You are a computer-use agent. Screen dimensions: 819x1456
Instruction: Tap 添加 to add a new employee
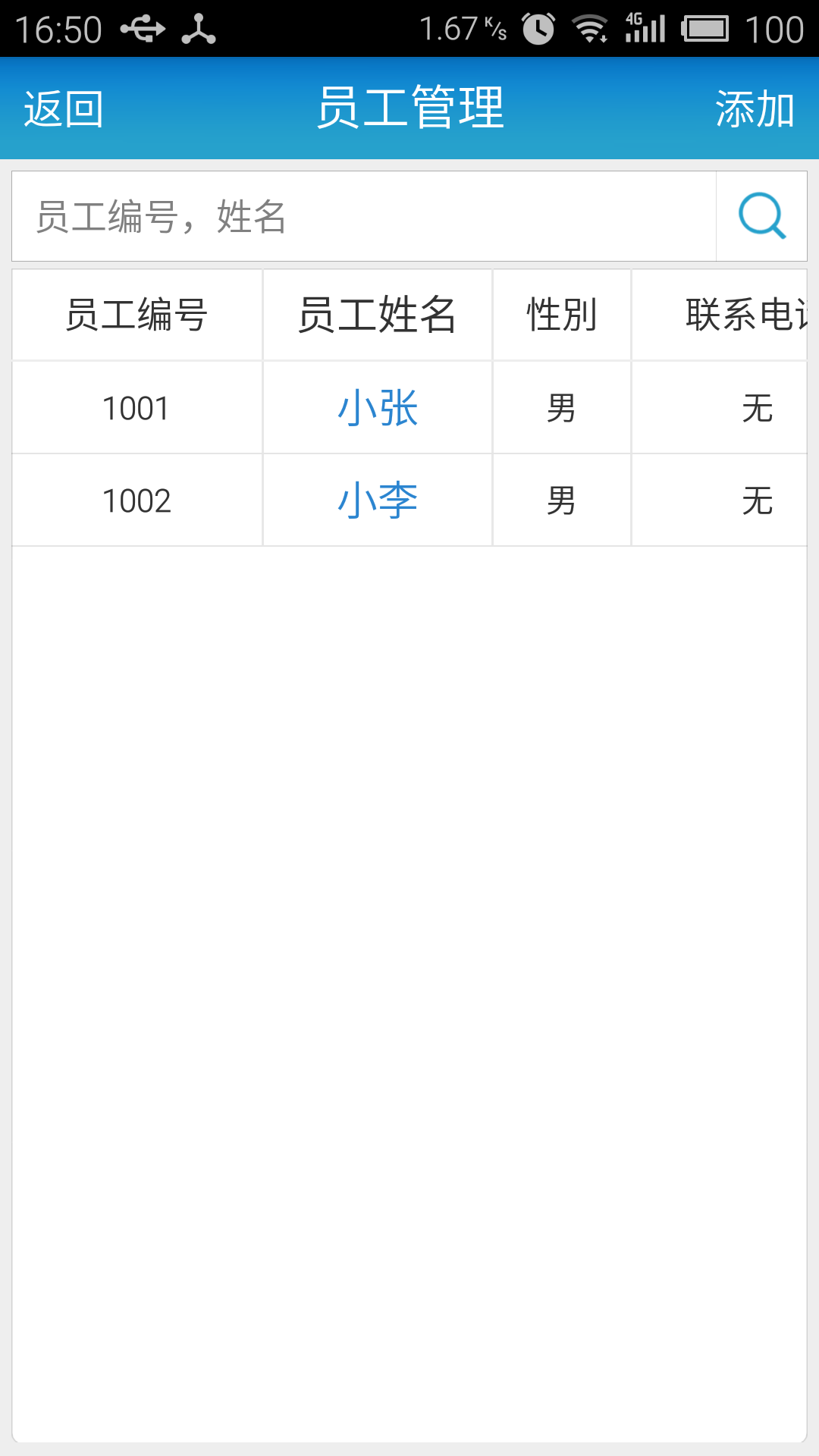pos(755,109)
